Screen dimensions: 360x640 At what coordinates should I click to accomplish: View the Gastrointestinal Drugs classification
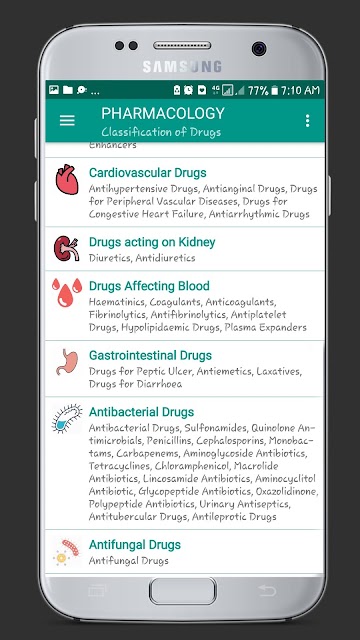pos(184,369)
